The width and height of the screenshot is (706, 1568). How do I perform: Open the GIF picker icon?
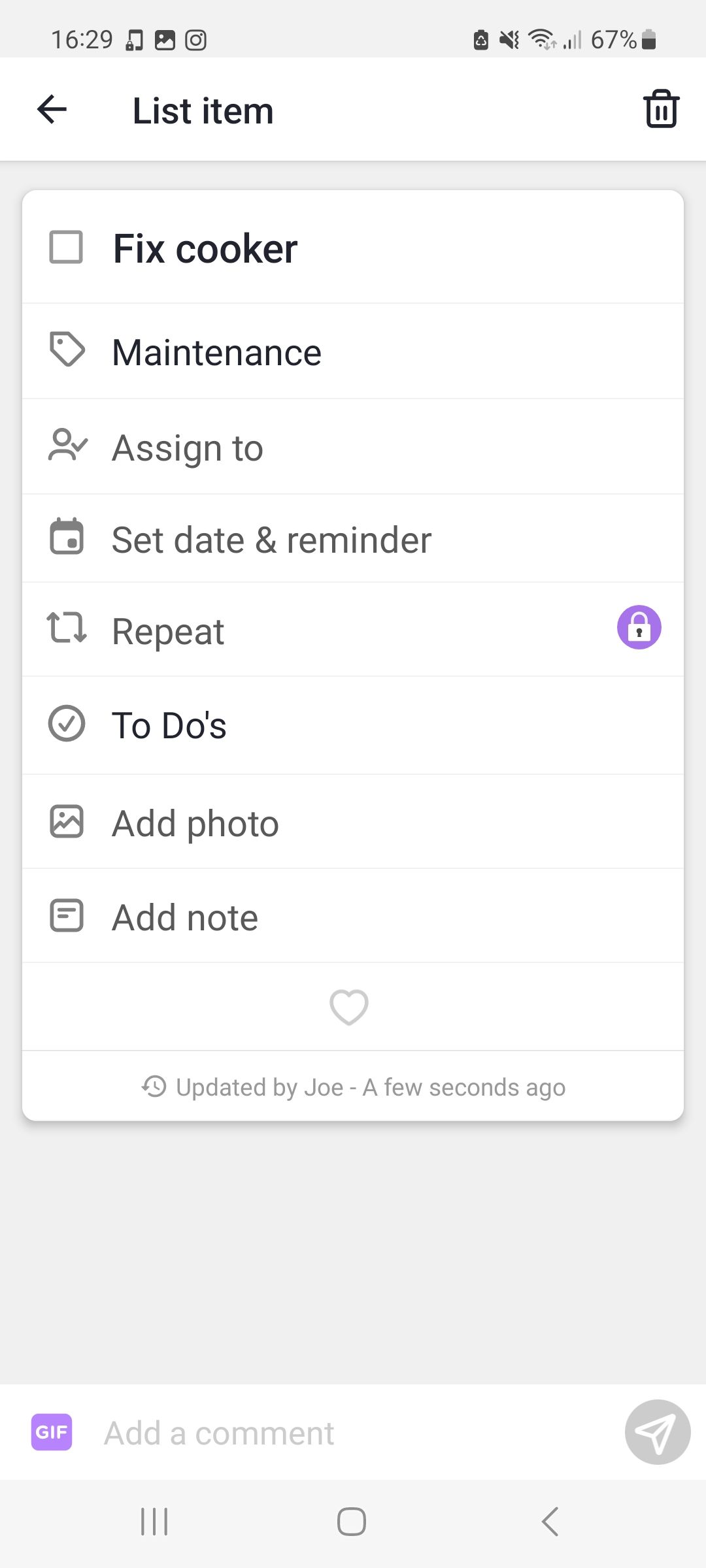[x=52, y=1431]
